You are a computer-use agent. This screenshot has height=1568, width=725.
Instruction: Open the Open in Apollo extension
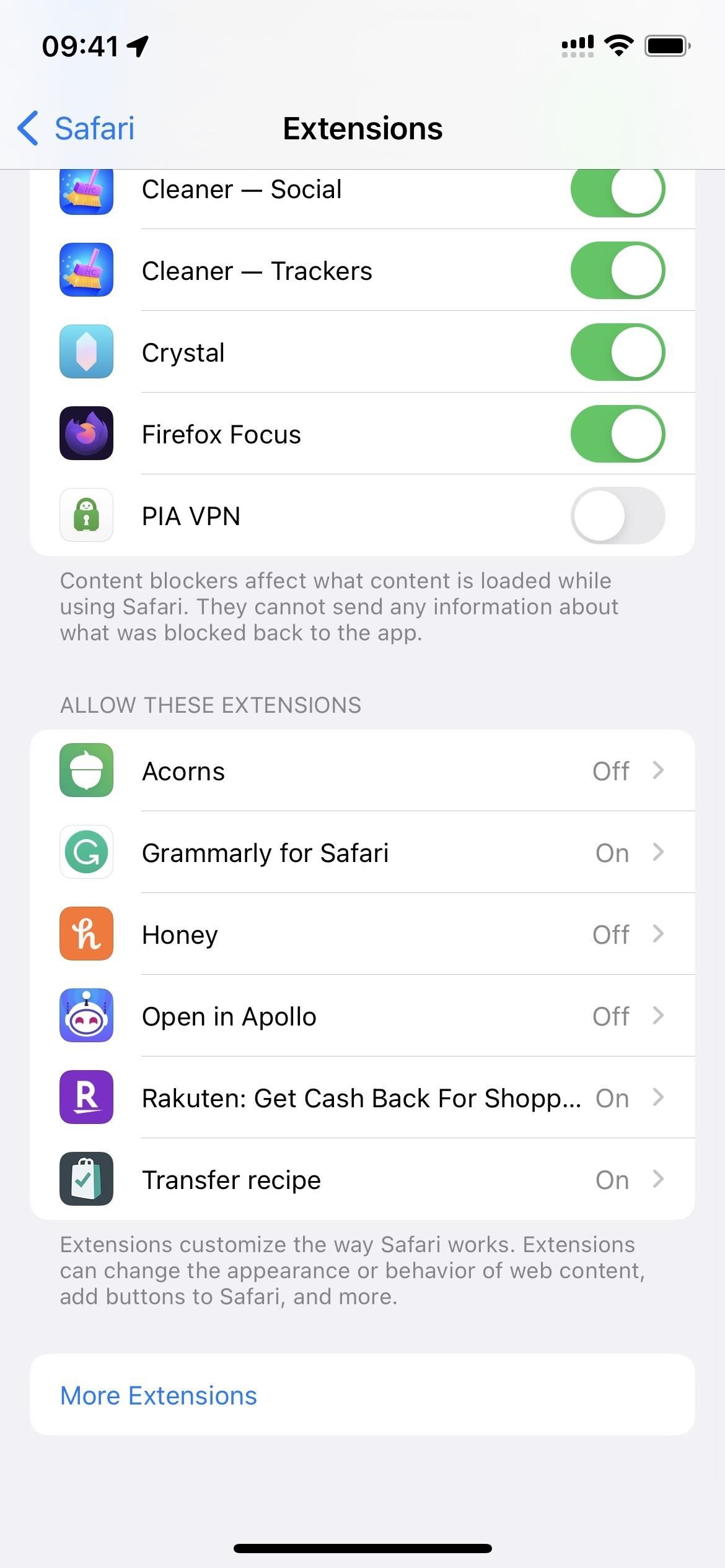coord(362,1016)
